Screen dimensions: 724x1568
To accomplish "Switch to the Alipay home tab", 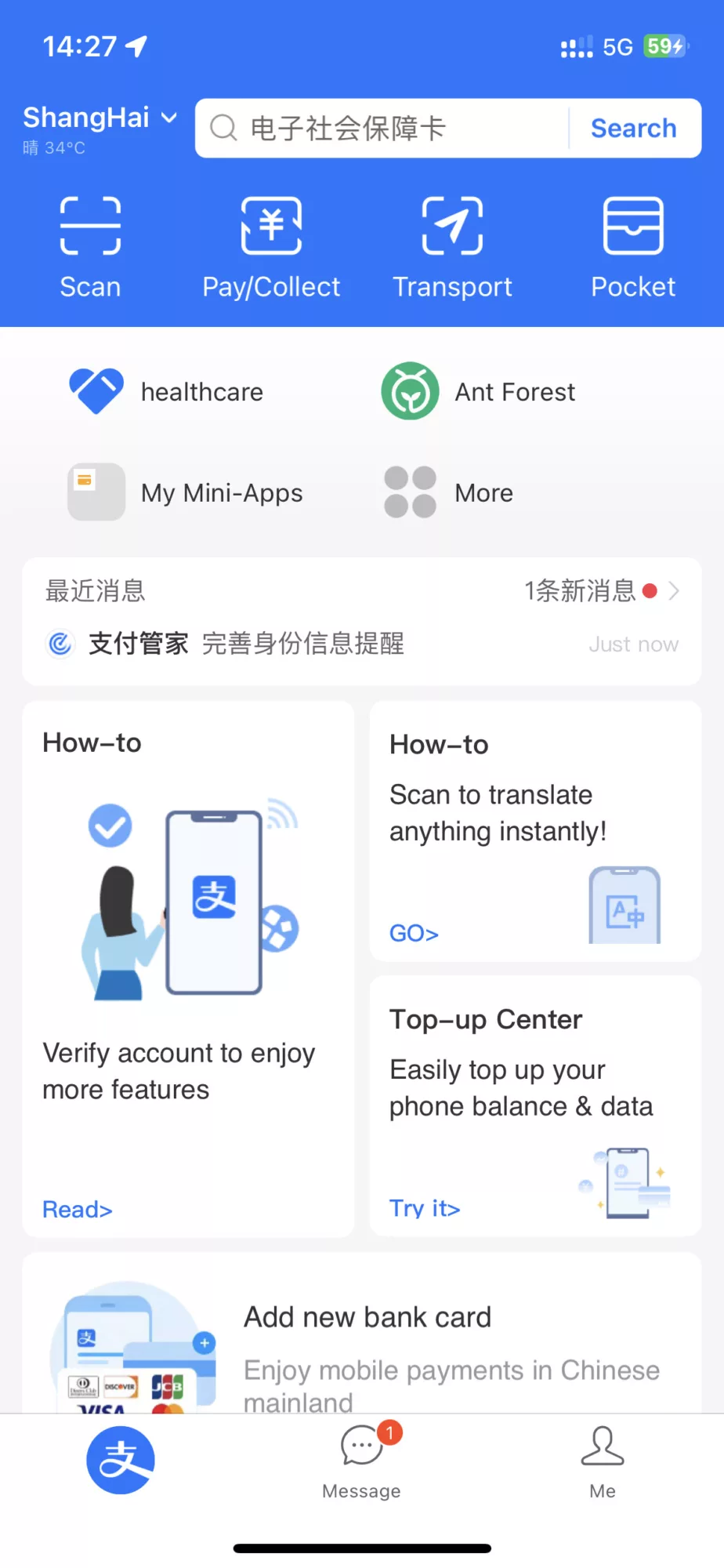I will pyautogui.click(x=121, y=1460).
